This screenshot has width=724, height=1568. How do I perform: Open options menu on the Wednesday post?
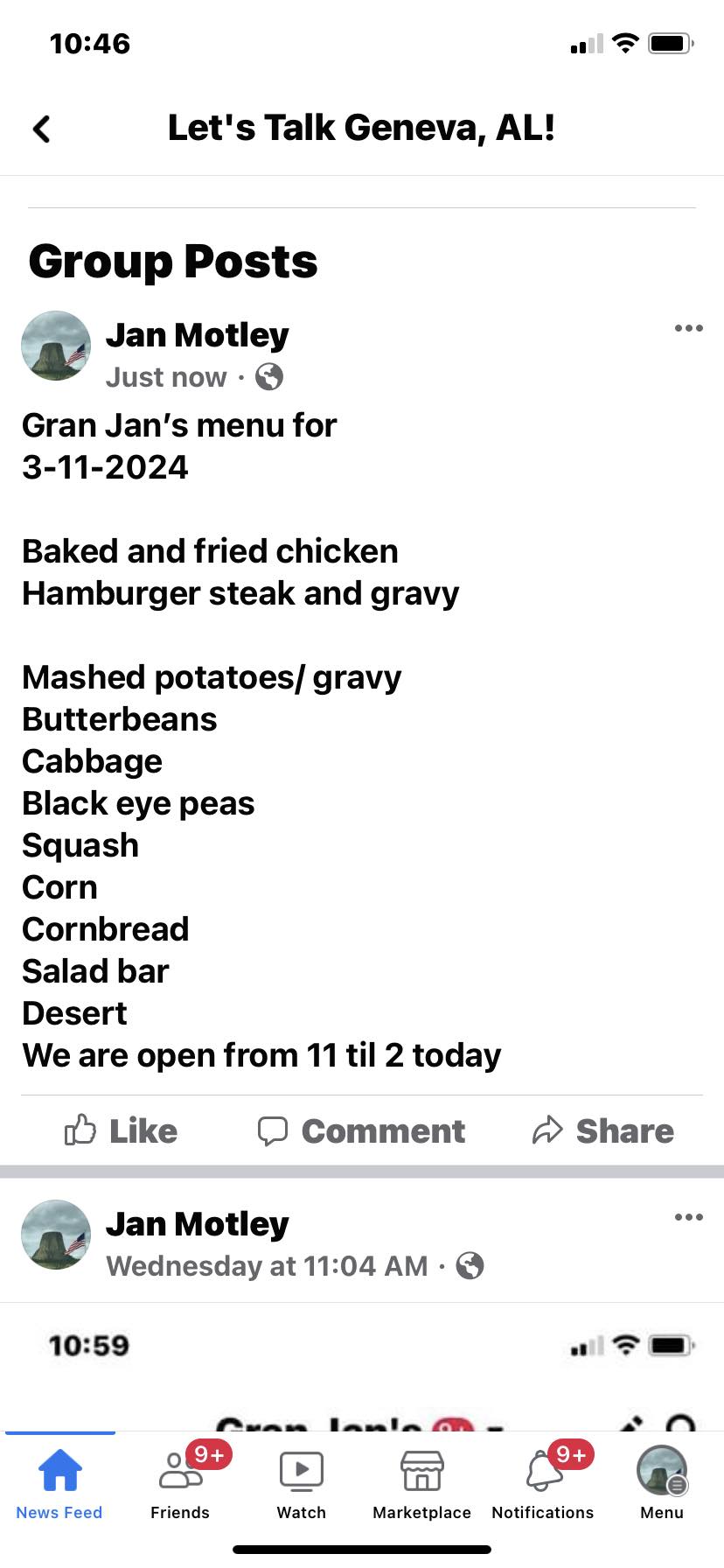[x=688, y=1216]
